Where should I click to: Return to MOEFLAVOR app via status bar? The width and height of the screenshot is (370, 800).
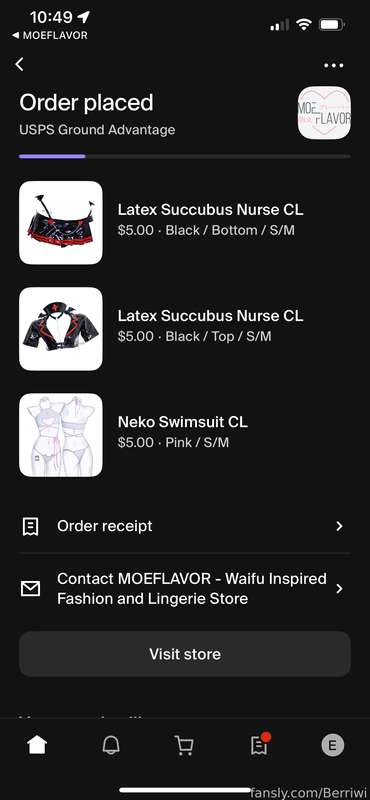click(50, 35)
